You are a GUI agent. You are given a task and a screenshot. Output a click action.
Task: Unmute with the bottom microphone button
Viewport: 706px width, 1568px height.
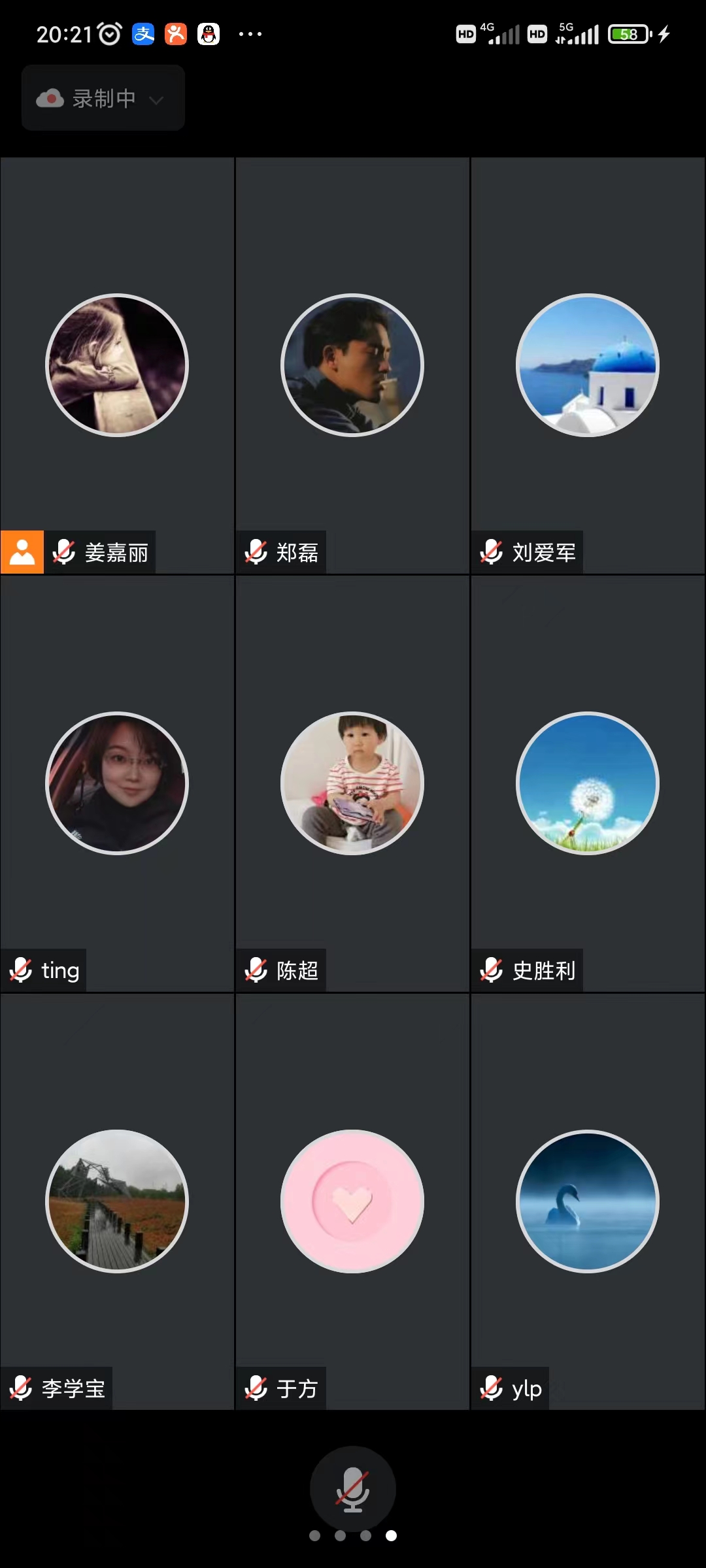(x=352, y=1489)
